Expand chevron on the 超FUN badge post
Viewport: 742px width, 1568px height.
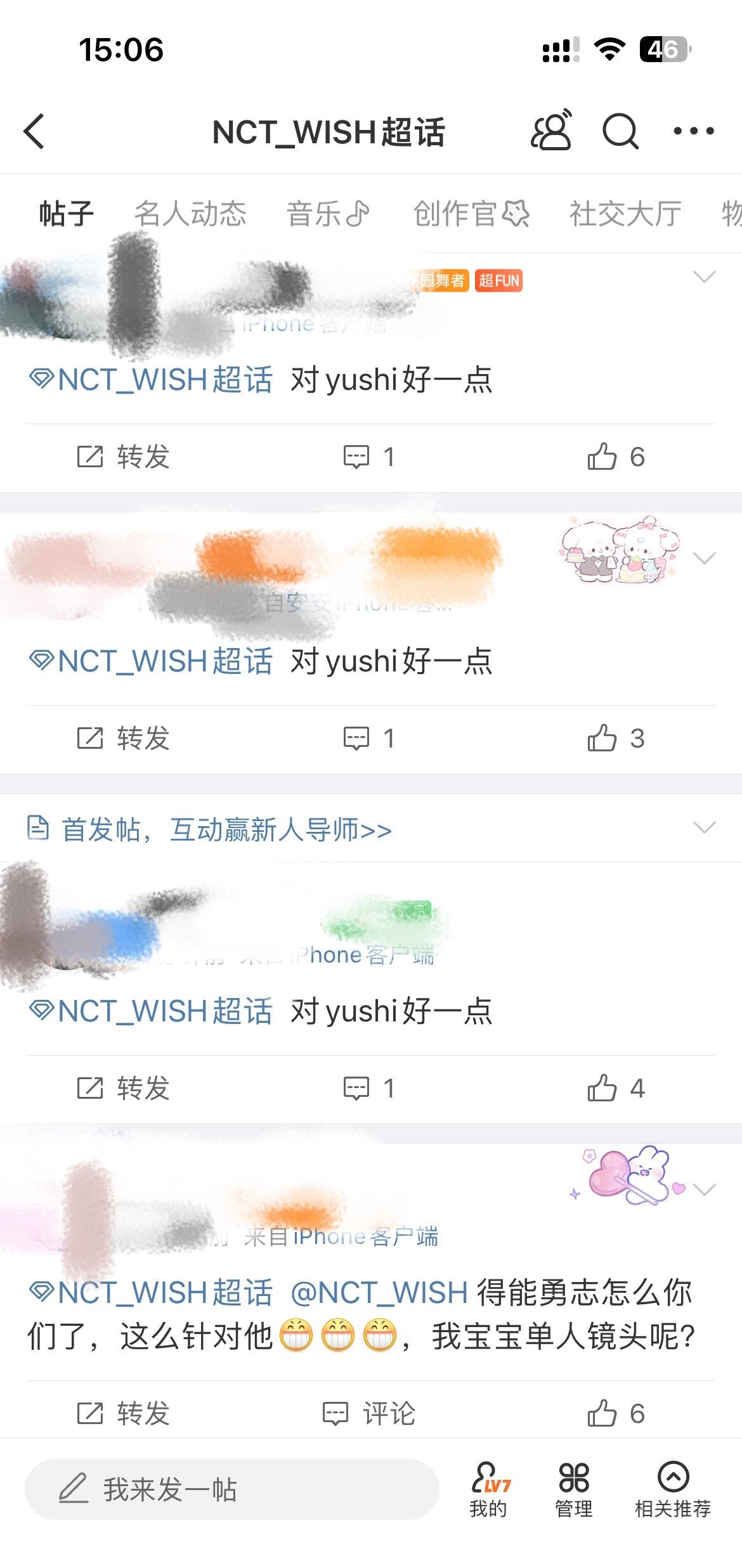704,276
